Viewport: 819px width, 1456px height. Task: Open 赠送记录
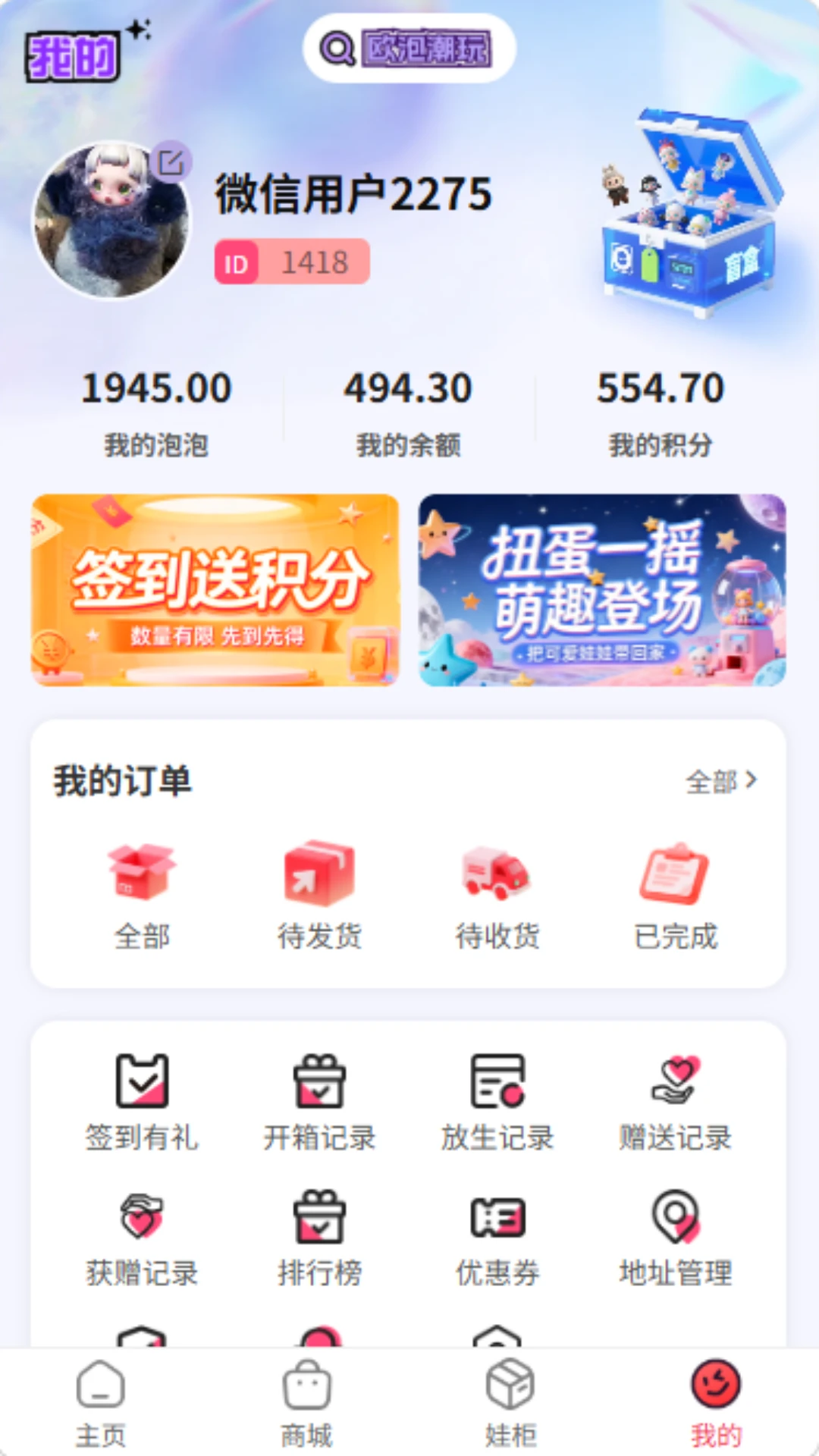(x=676, y=1103)
